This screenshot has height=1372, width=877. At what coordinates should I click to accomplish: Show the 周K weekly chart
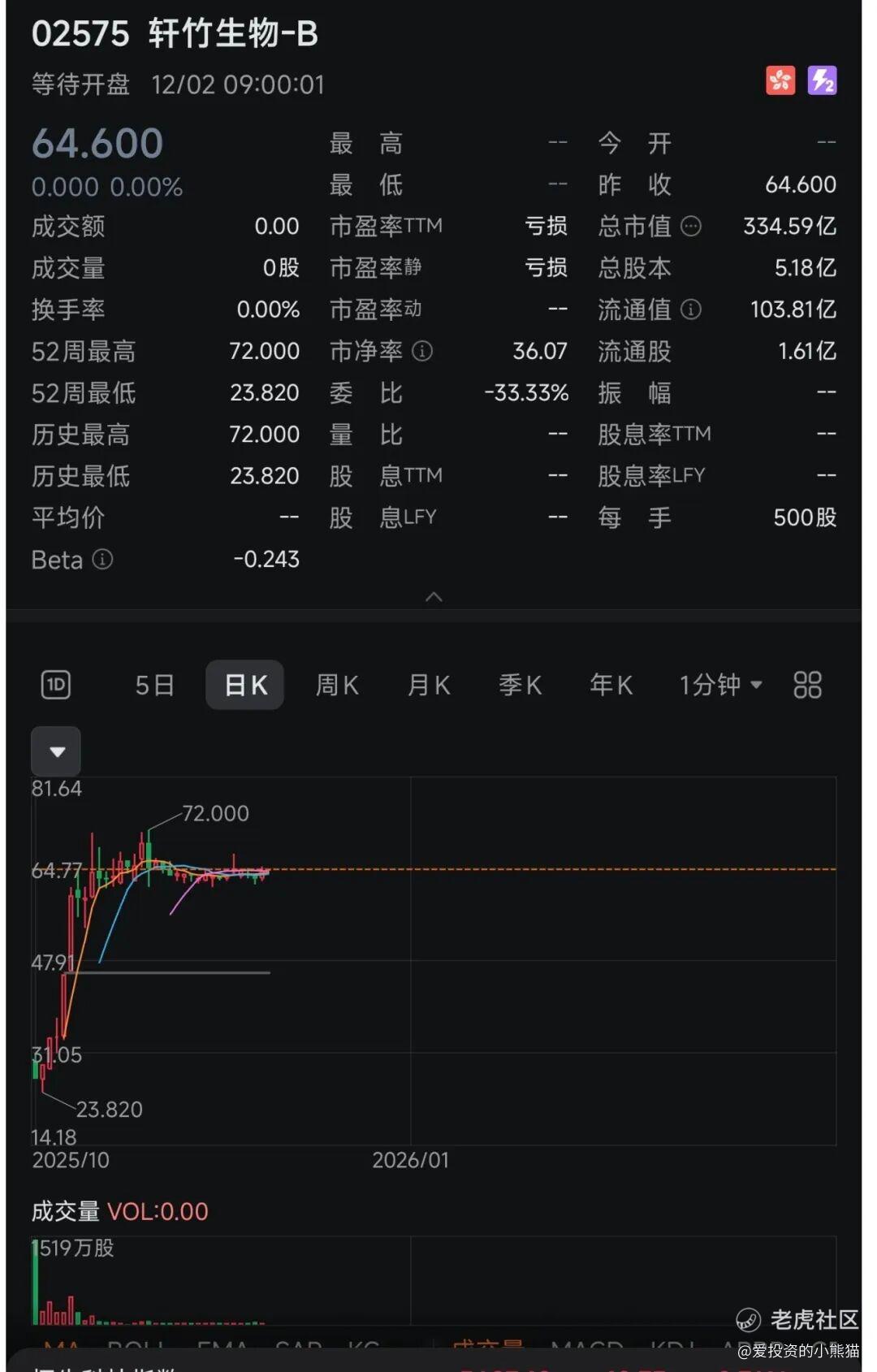[x=337, y=685]
